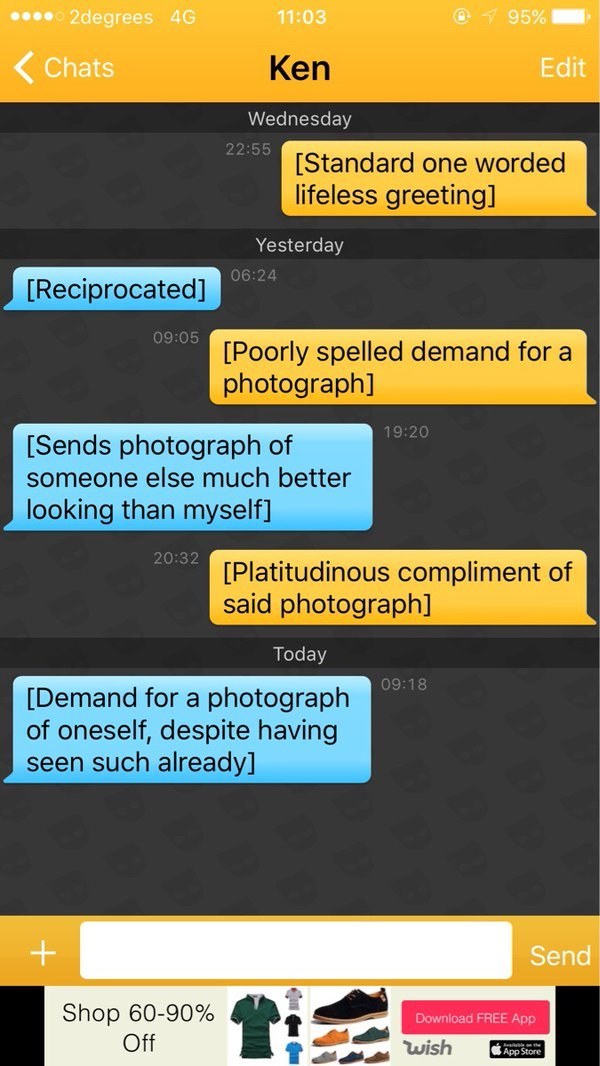Viewport: 600px width, 1066px height.
Task: Open the plus attachment menu
Action: (x=43, y=953)
